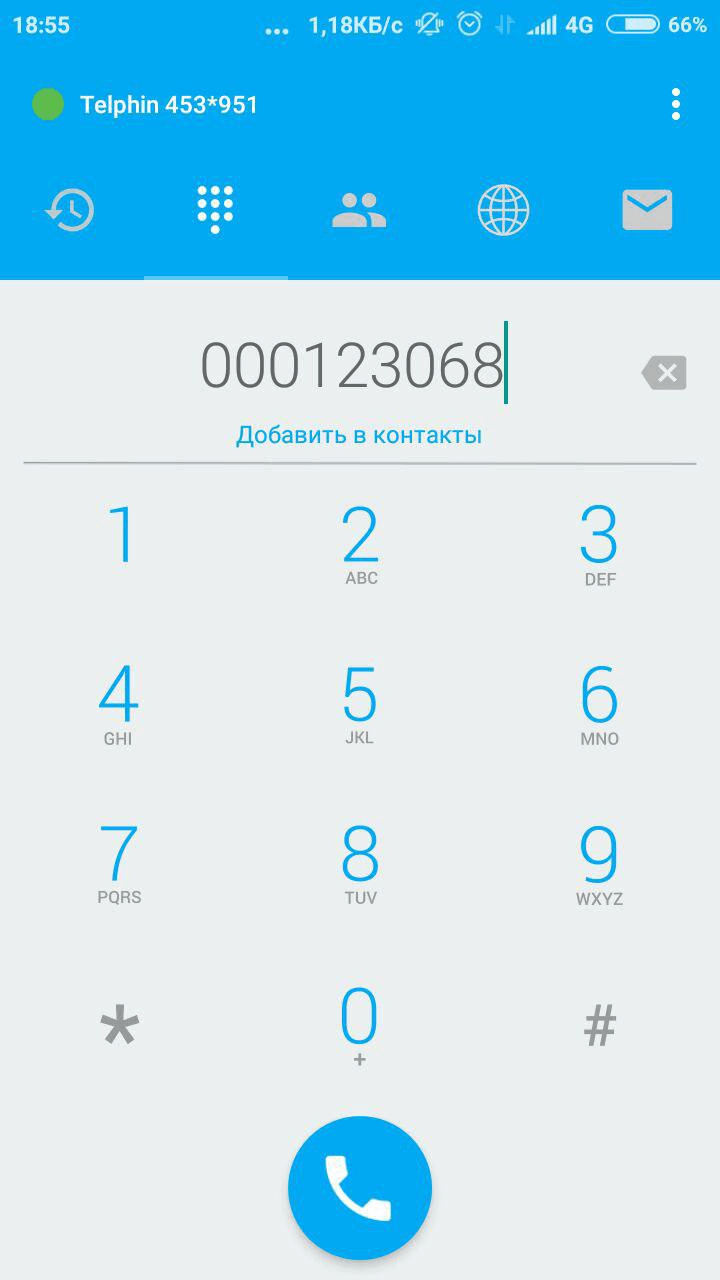
Task: Tap the 4 GHI key
Action: coord(120,705)
